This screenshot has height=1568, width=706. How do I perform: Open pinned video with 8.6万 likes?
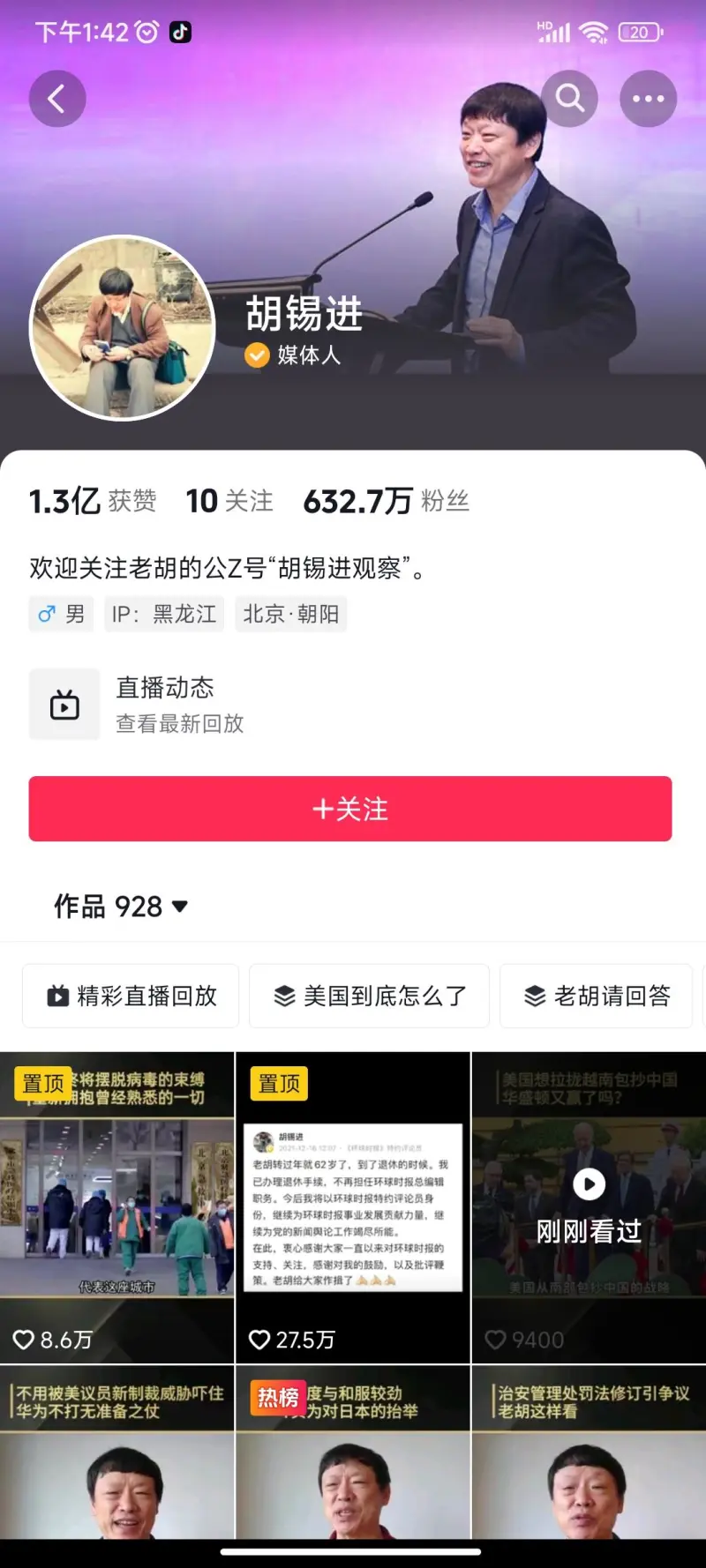pyautogui.click(x=116, y=1208)
